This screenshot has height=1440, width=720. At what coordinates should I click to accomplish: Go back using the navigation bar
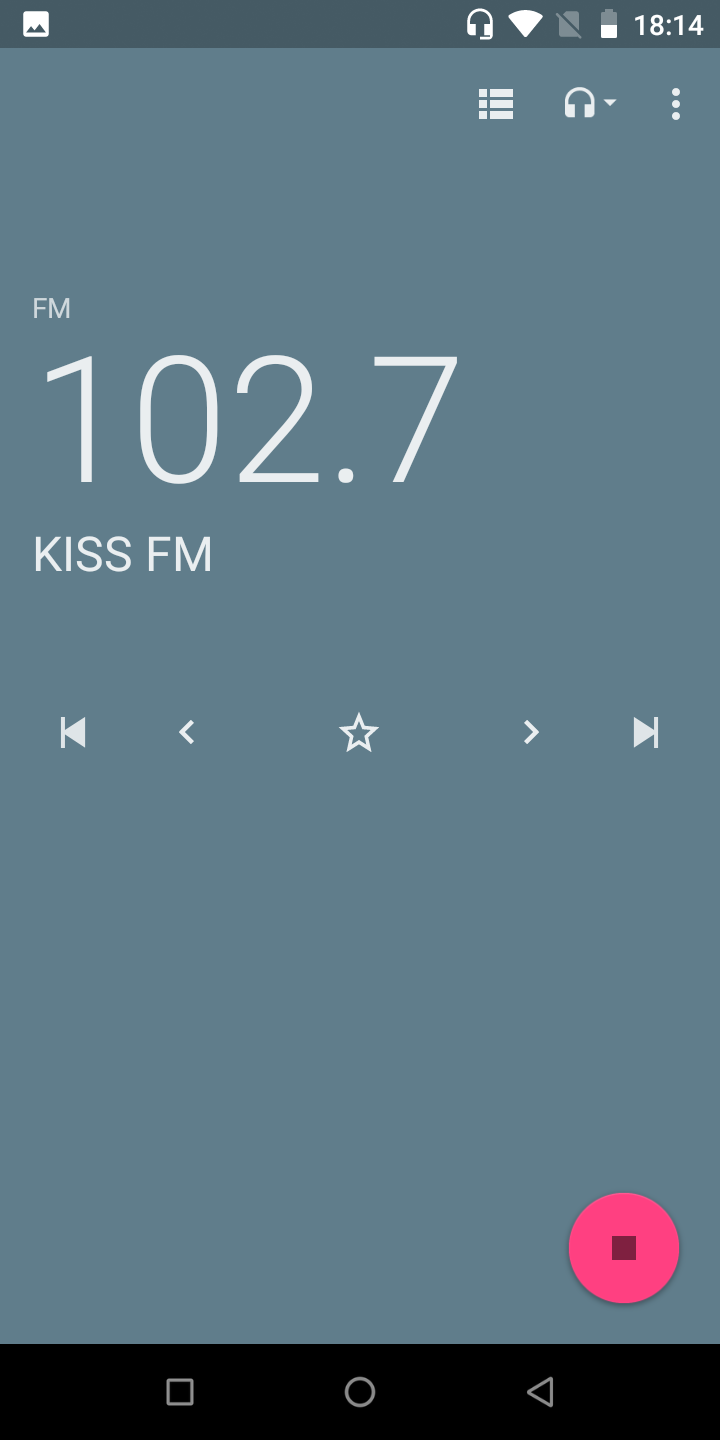(x=540, y=1392)
